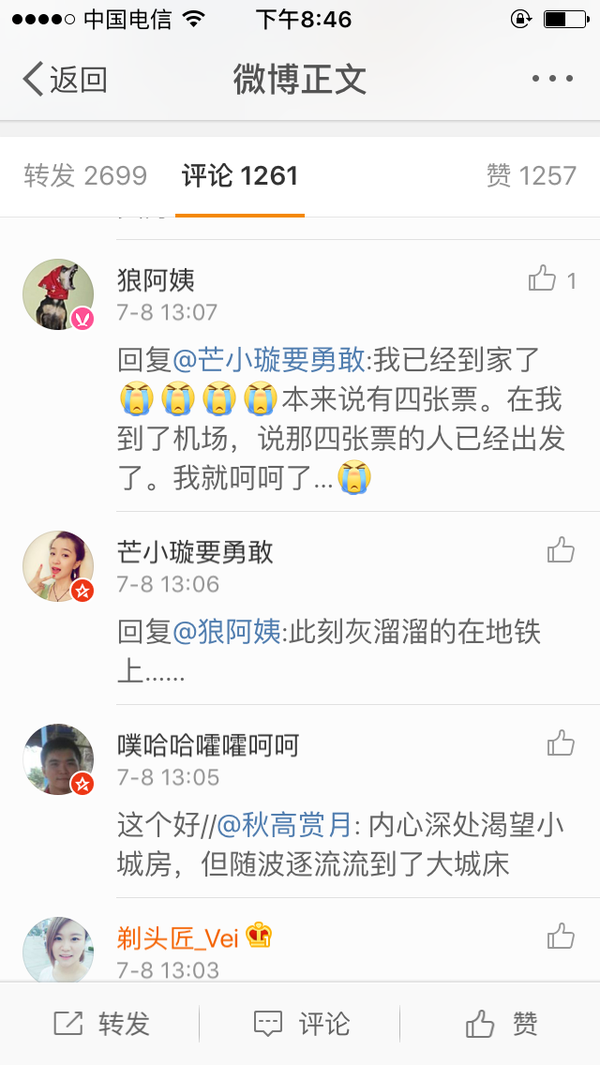Open 剃头匠_Vei's profile avatar
600x1065 pixels.
click(x=58, y=947)
